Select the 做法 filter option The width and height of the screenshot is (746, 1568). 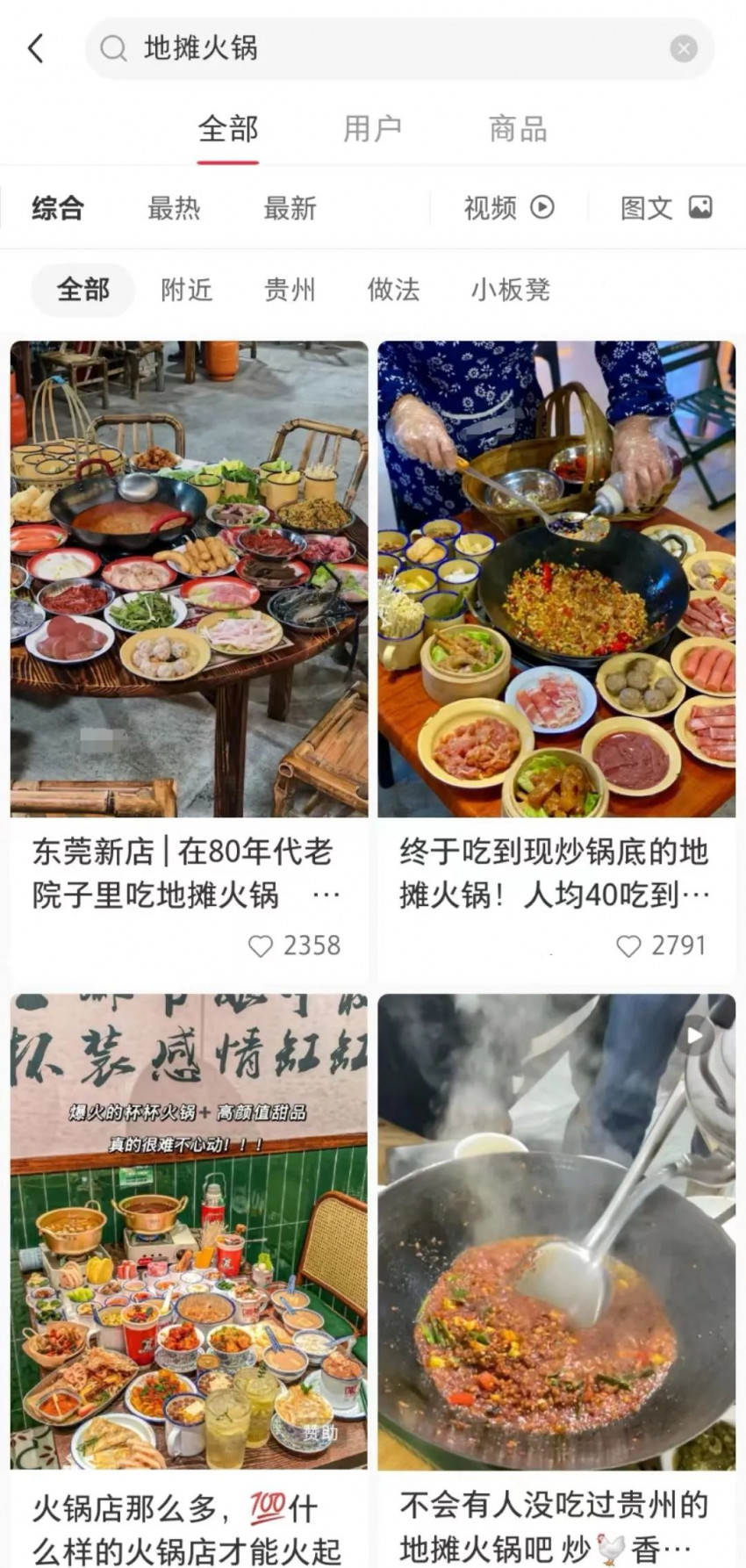[393, 290]
